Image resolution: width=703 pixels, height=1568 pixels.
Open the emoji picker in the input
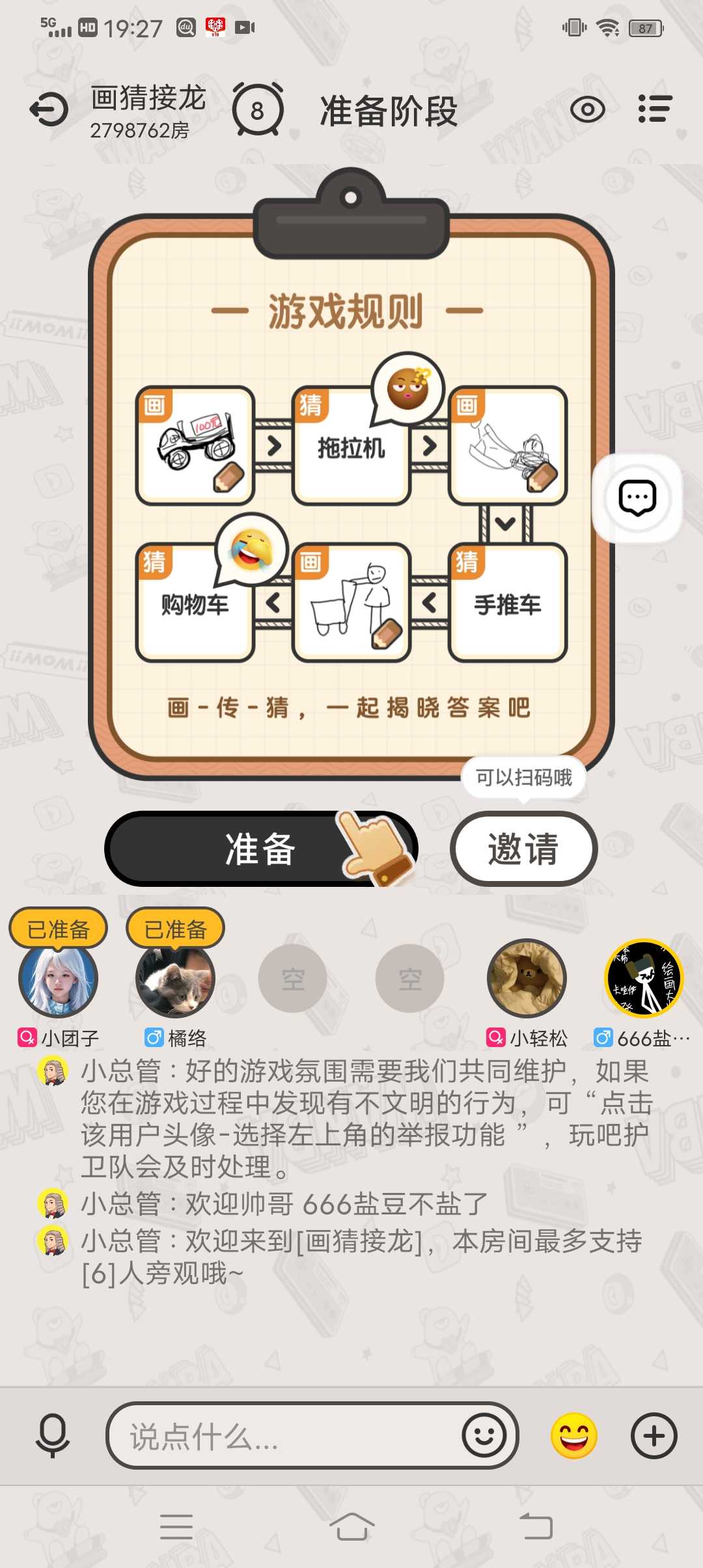pos(484,1435)
